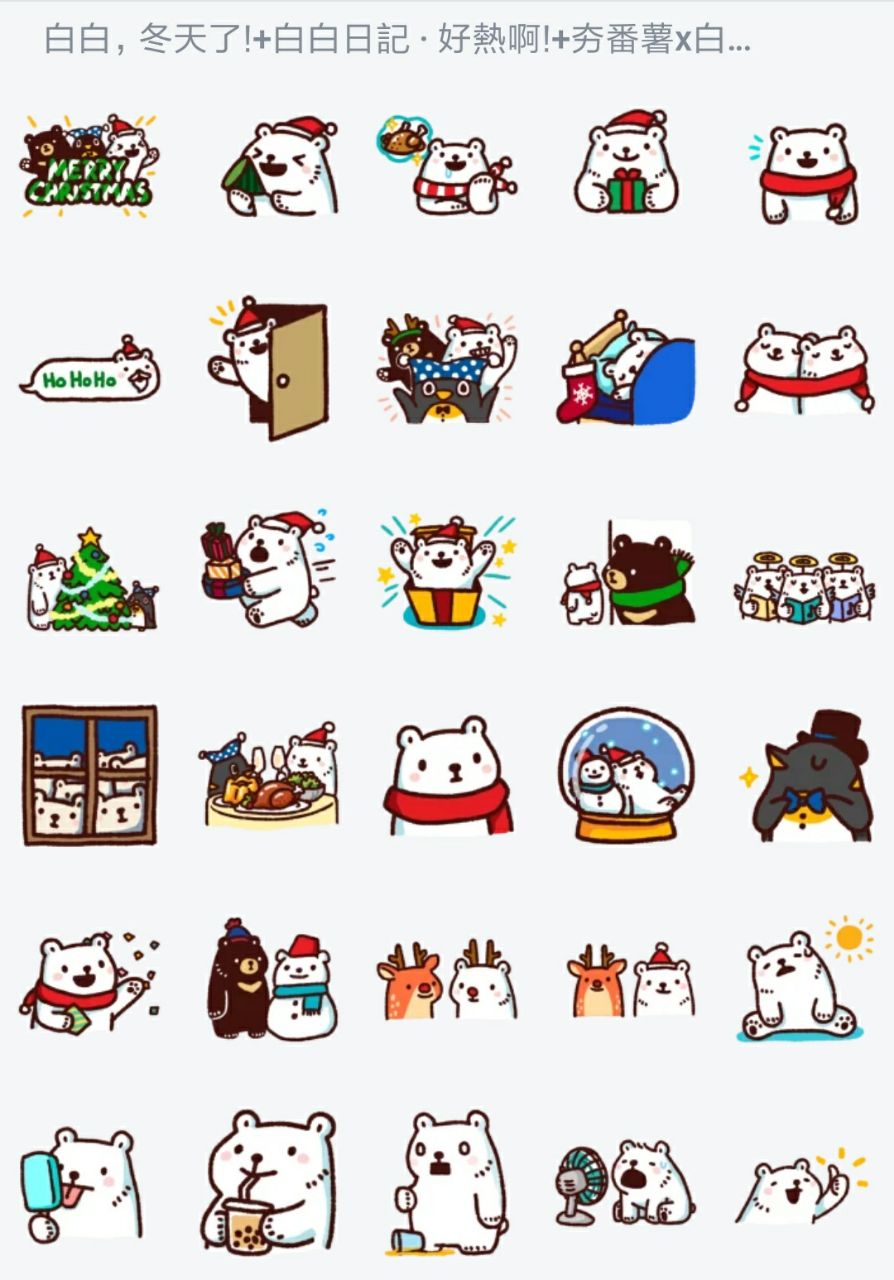This screenshot has width=894, height=1280.
Task: Pick the bears at the window sticker
Action: pos(89,774)
